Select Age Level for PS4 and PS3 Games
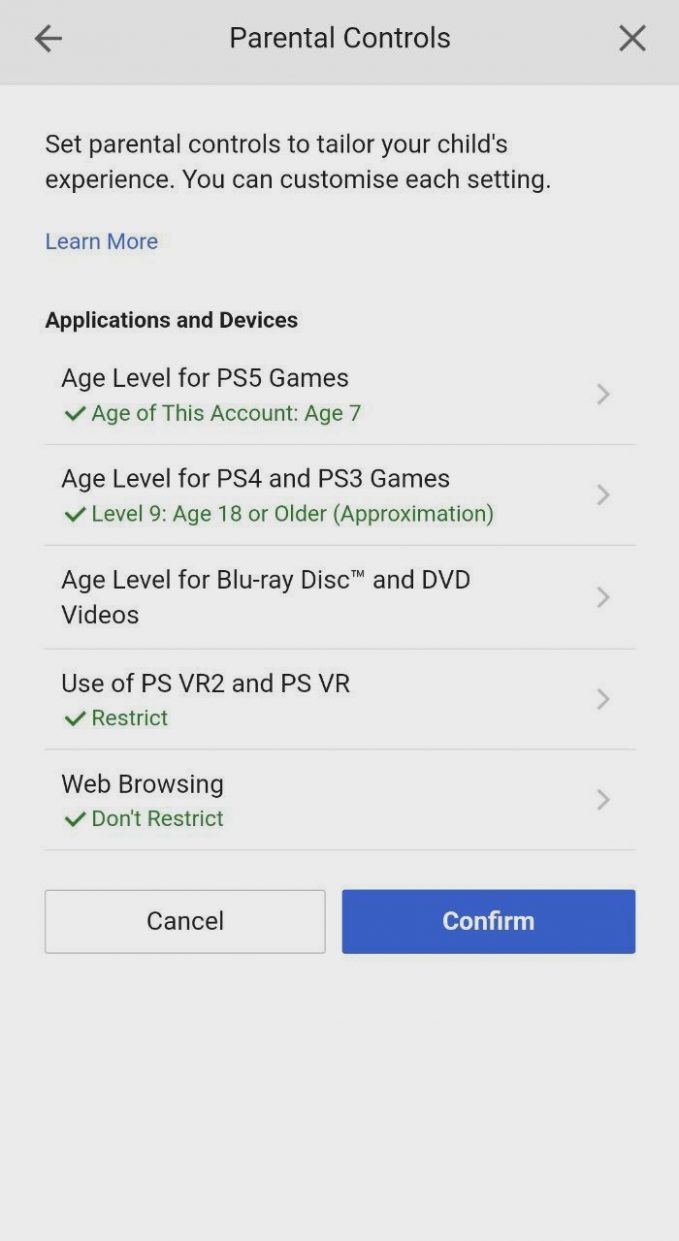Image resolution: width=679 pixels, height=1241 pixels. click(339, 495)
